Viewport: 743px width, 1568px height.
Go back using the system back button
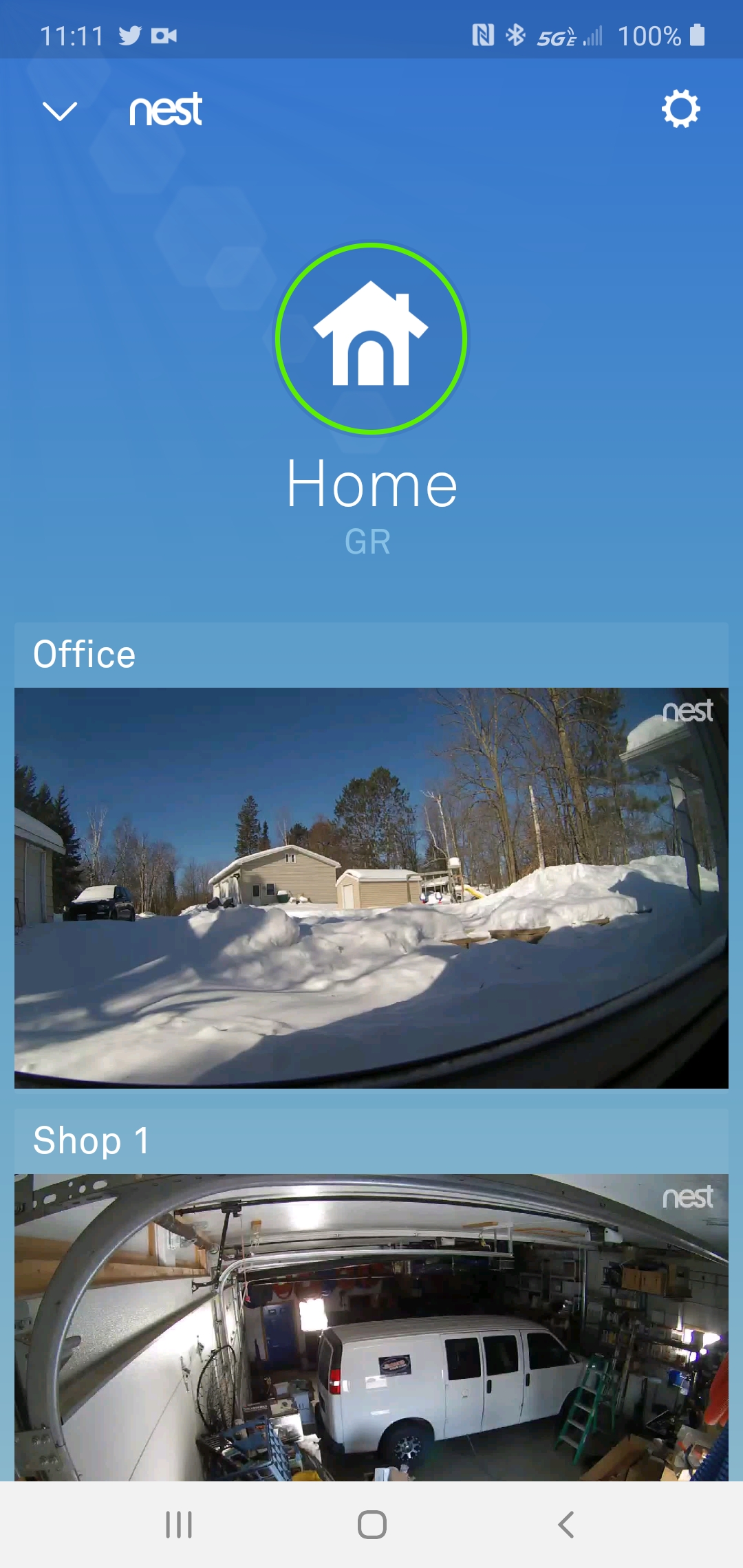pos(566,1525)
